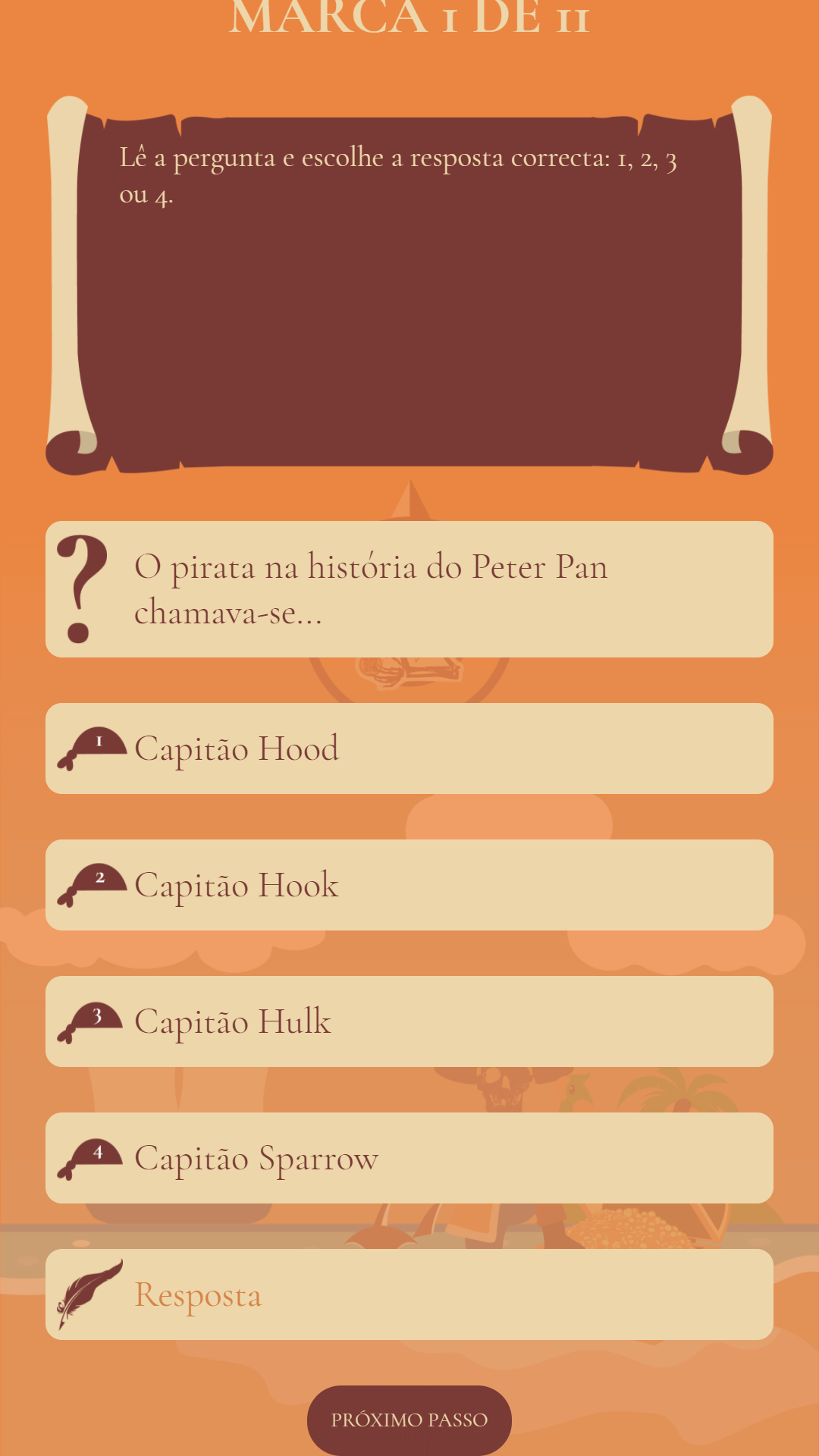
Task: Tap the Próximo Passo button
Action: click(x=409, y=1420)
